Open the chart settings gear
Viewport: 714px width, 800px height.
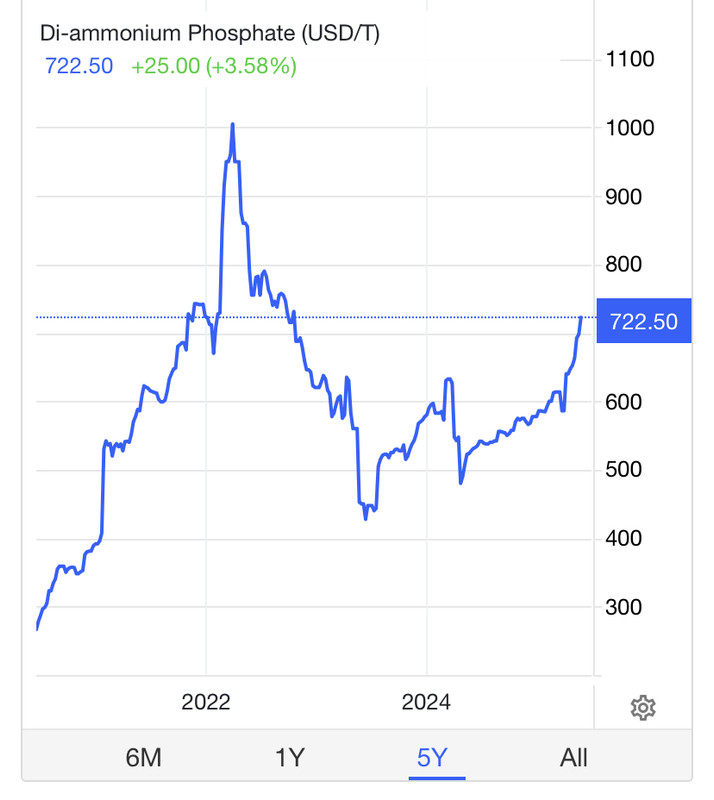point(643,708)
